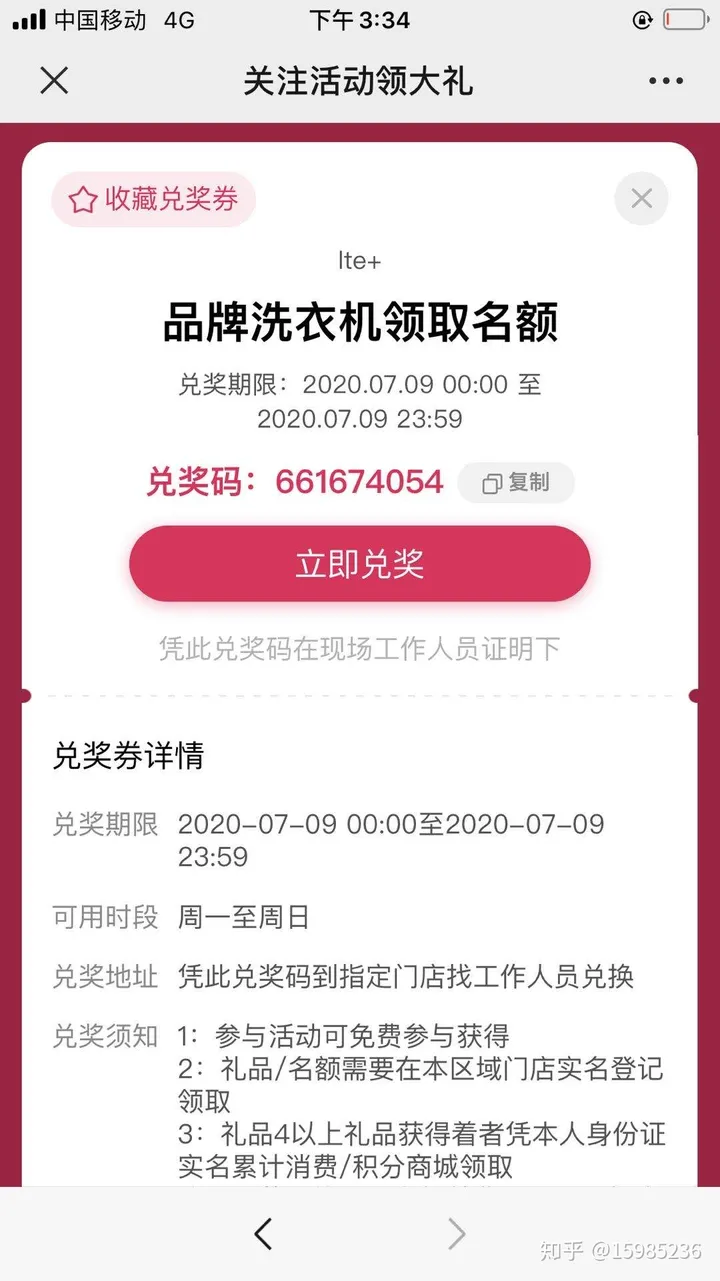
Task: Toggle favorite on the 收藏兑奖券 pill
Action: [152, 199]
